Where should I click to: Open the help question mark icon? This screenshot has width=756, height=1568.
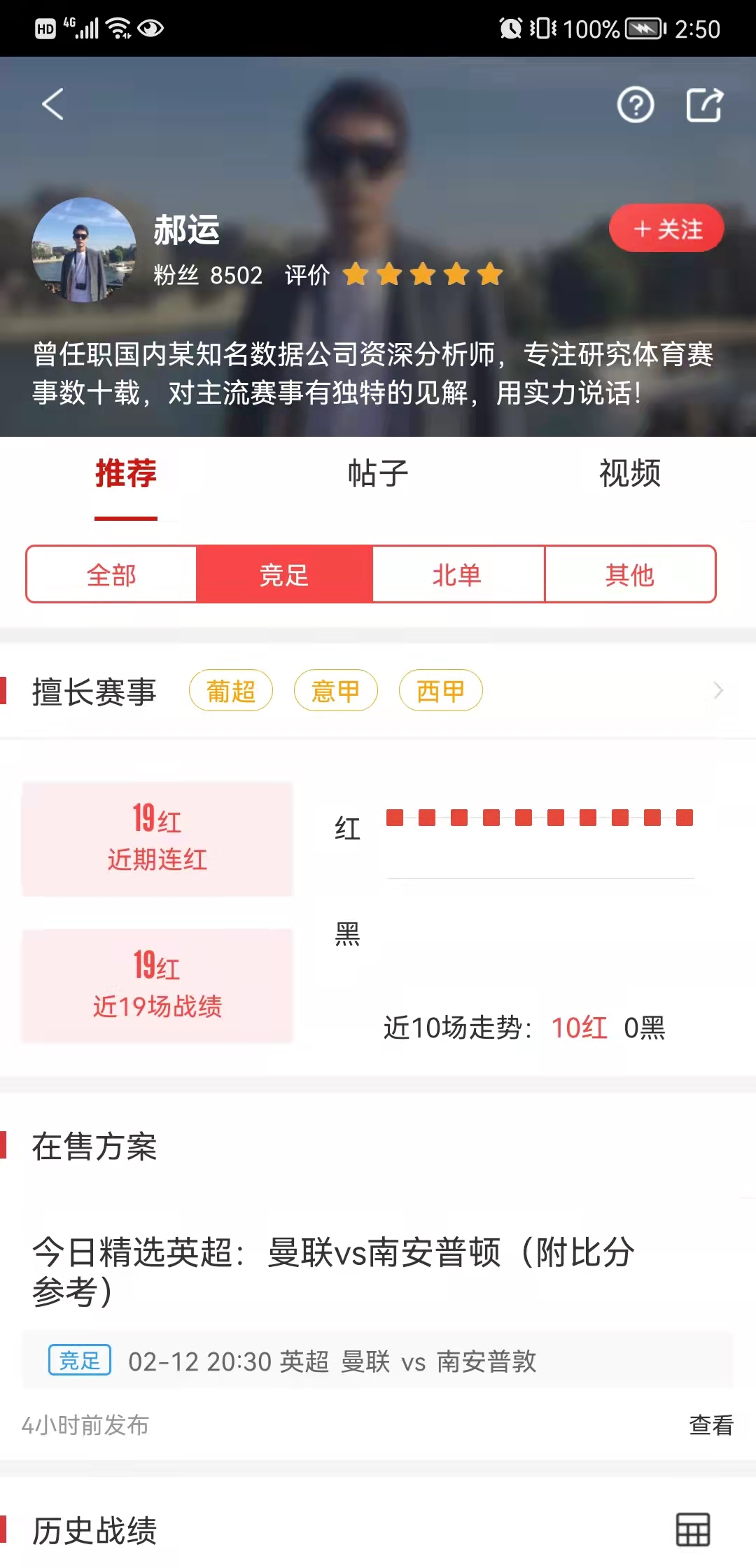pyautogui.click(x=635, y=106)
